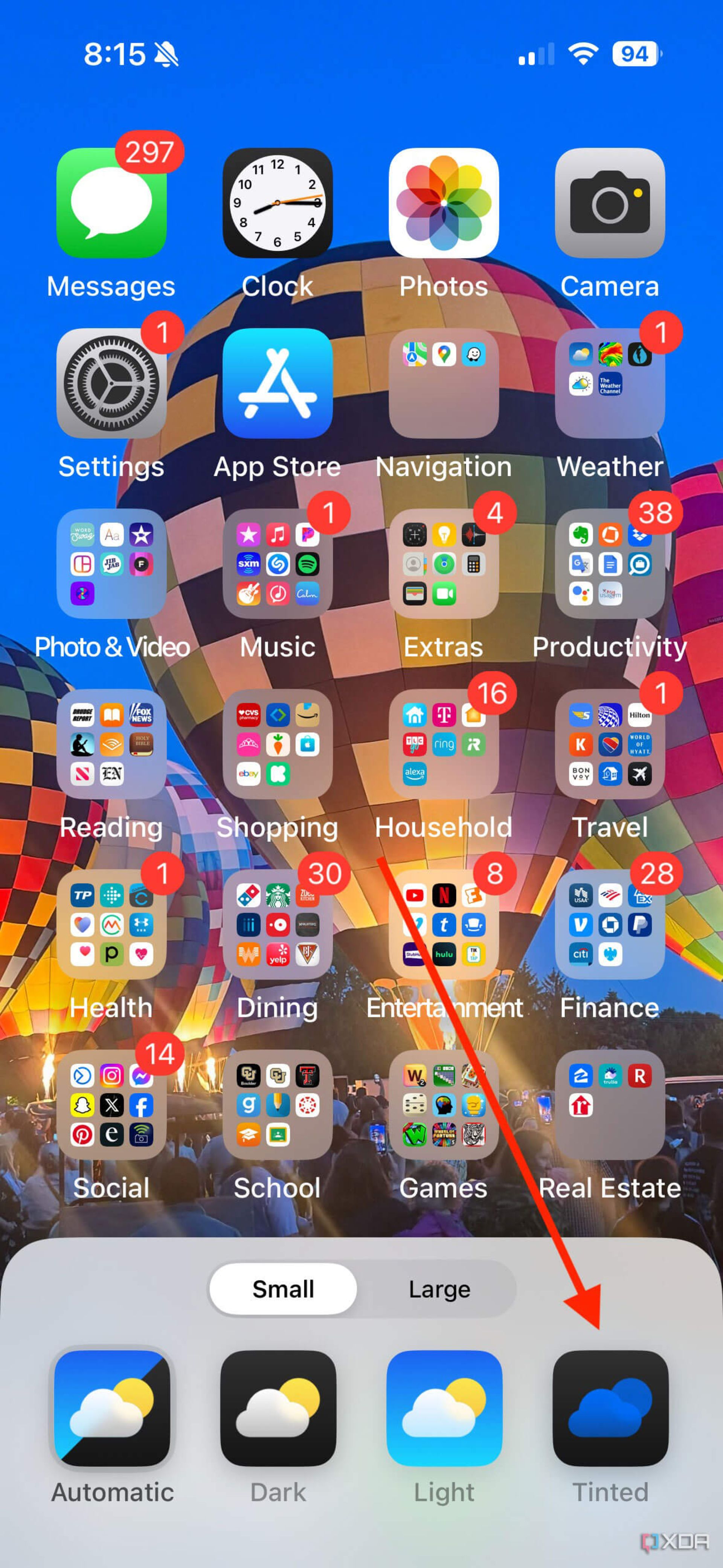Tap the Finance folder
Image resolution: width=723 pixels, height=1568 pixels.
click(610, 924)
